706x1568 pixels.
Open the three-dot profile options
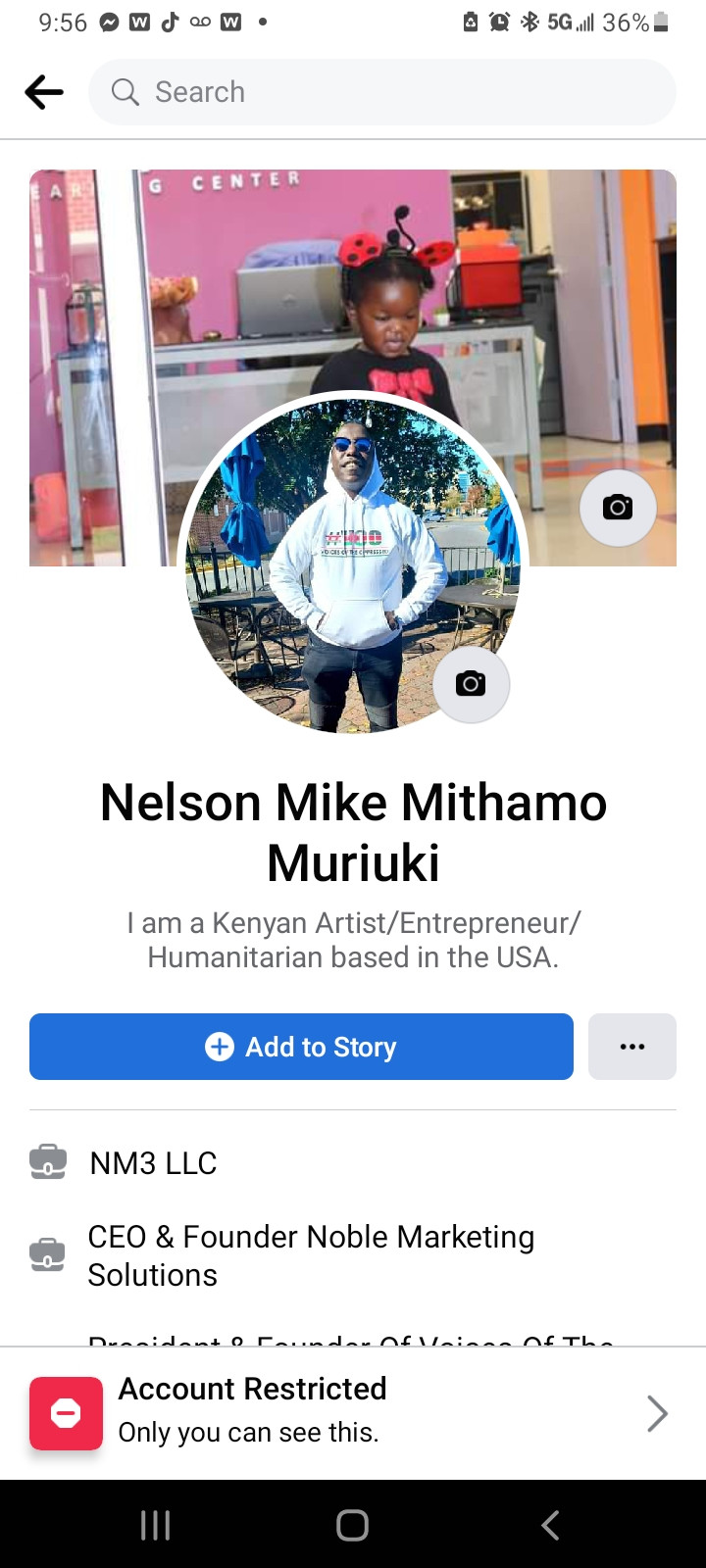click(632, 1047)
